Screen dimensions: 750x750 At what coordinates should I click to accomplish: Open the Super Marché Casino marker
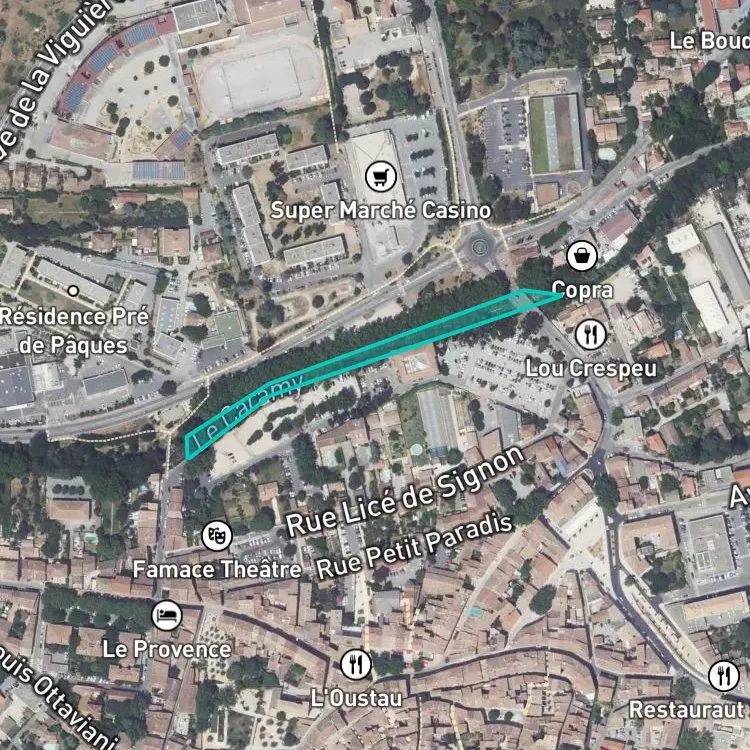tap(381, 176)
